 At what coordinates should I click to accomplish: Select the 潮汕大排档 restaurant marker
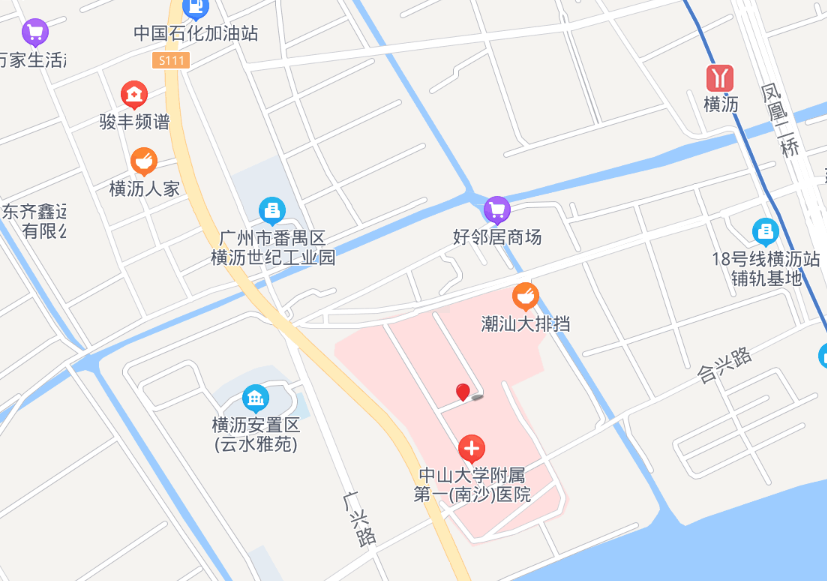pyautogui.click(x=525, y=296)
